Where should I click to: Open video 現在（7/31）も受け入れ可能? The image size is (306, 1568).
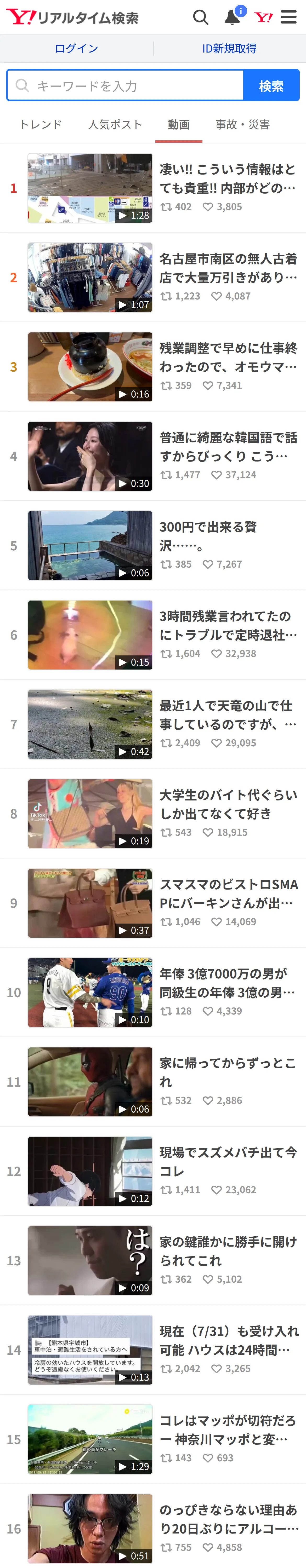click(x=153, y=1350)
